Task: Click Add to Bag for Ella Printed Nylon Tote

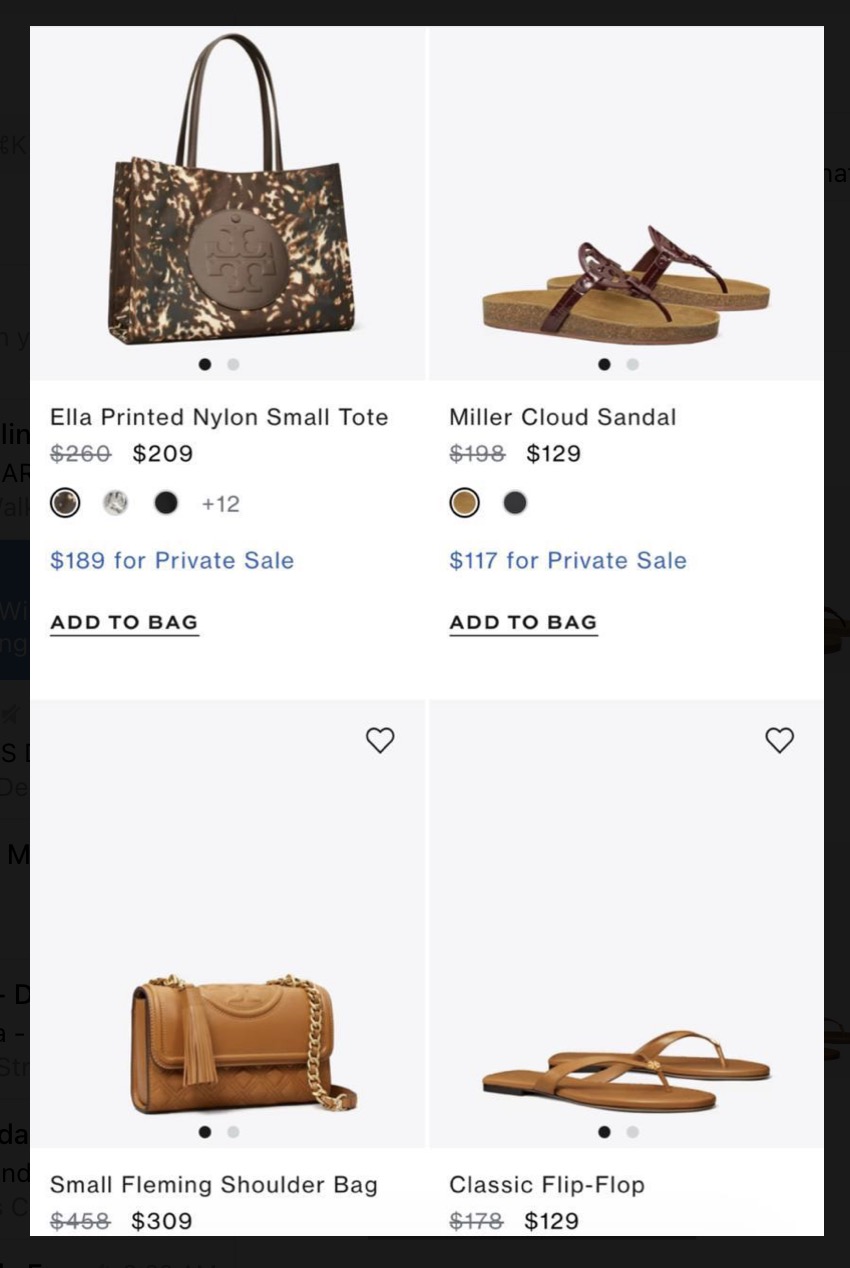Action: [124, 622]
